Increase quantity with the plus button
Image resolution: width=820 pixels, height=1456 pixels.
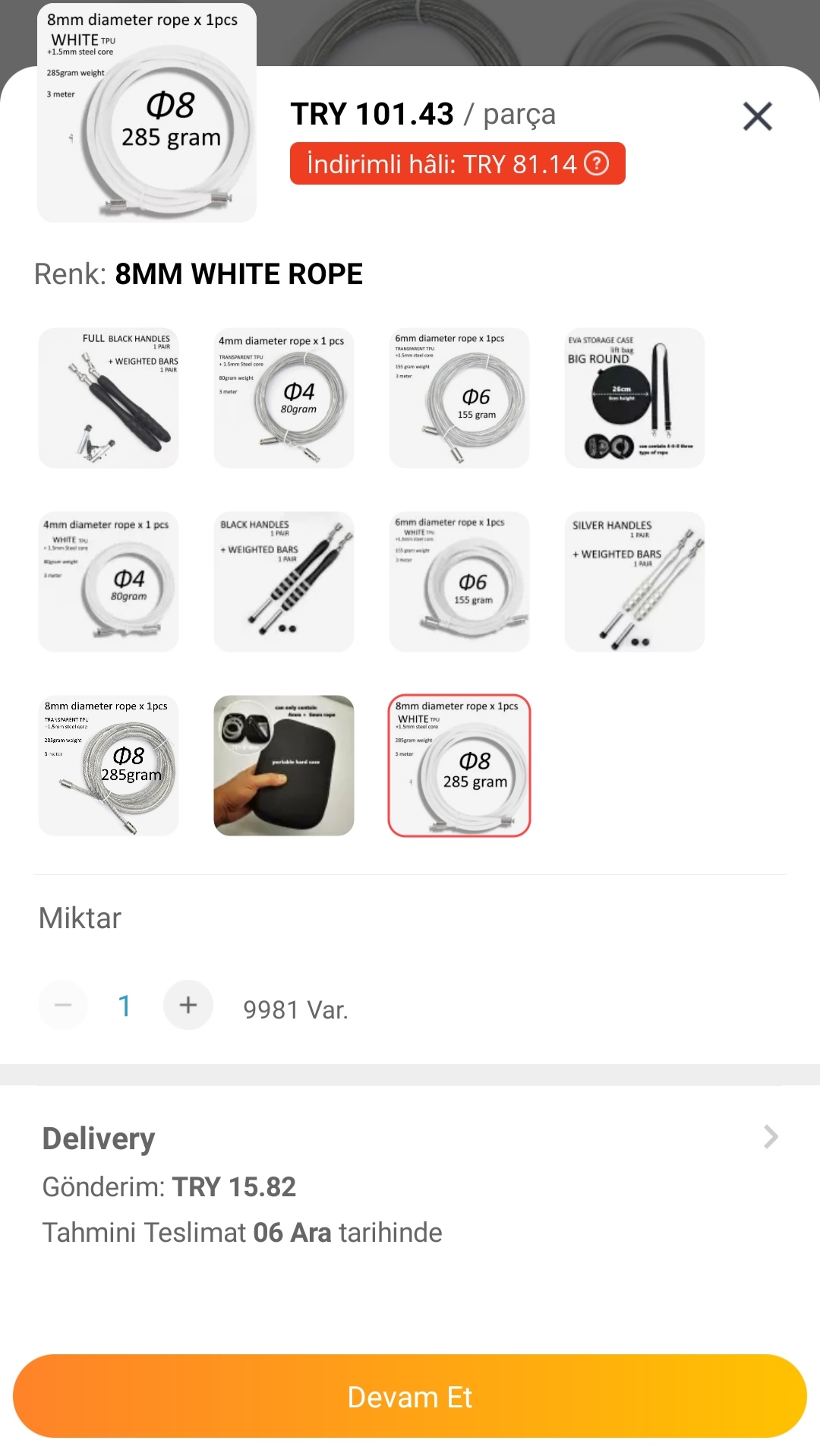click(188, 1005)
